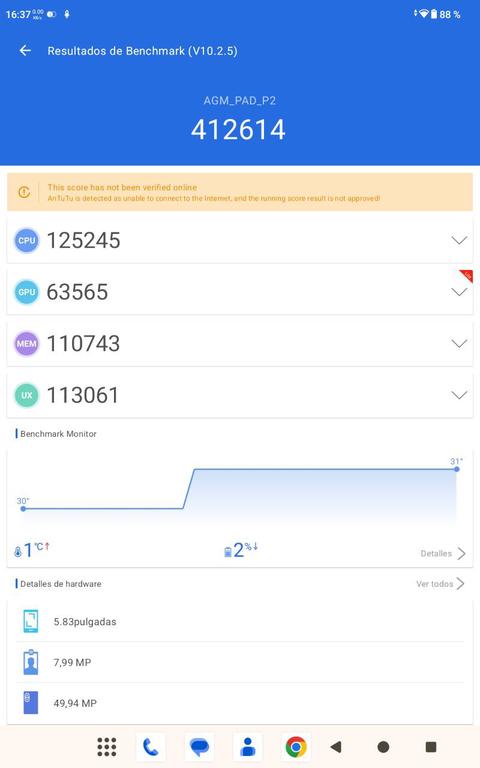The width and height of the screenshot is (480, 768).
Task: Launch the Contacts app from the taskbar
Action: [x=248, y=747]
